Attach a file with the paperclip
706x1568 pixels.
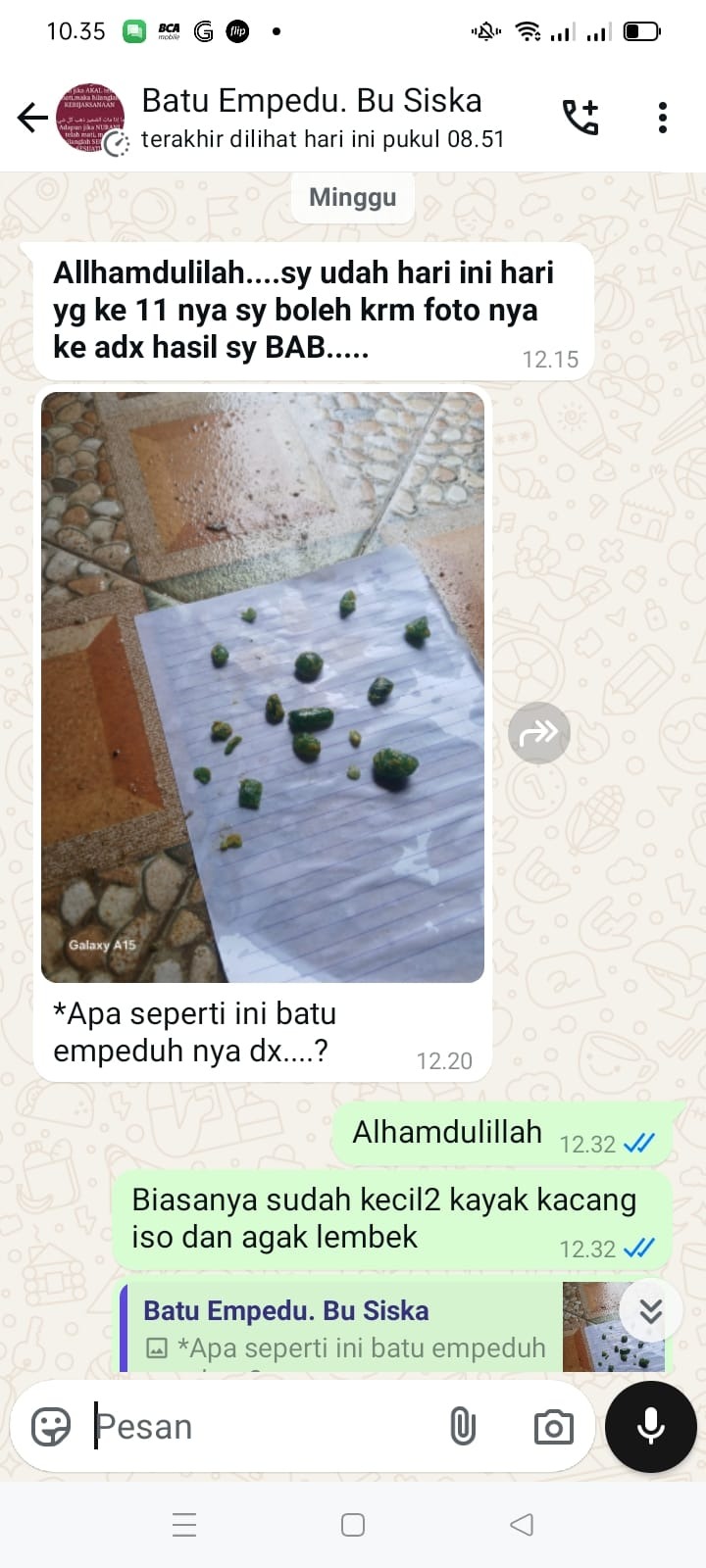[463, 1427]
